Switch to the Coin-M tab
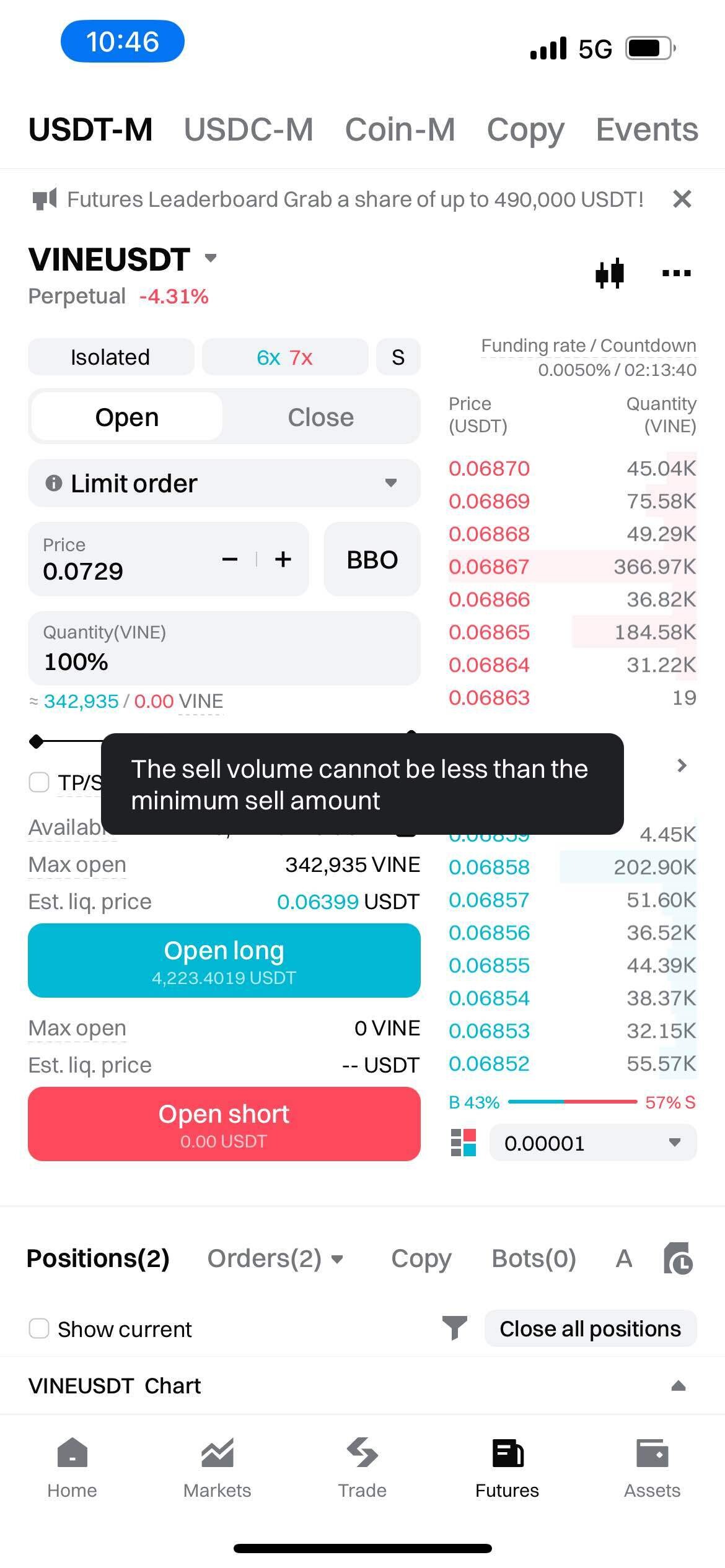 click(400, 129)
